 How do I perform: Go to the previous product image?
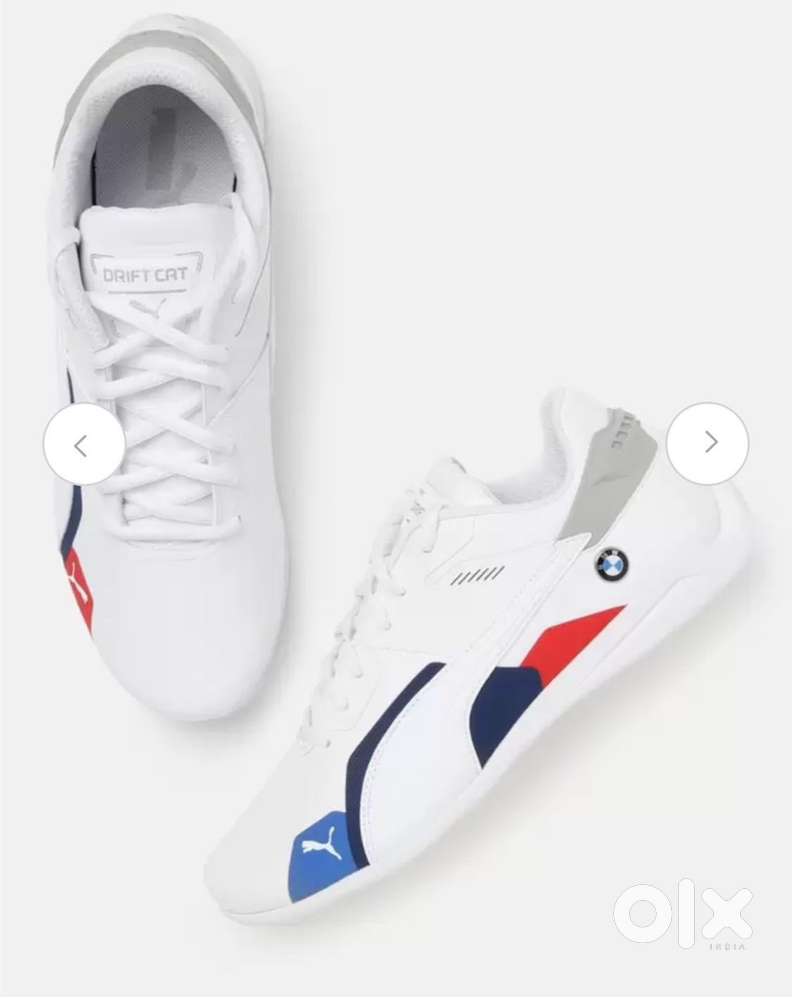84,445
